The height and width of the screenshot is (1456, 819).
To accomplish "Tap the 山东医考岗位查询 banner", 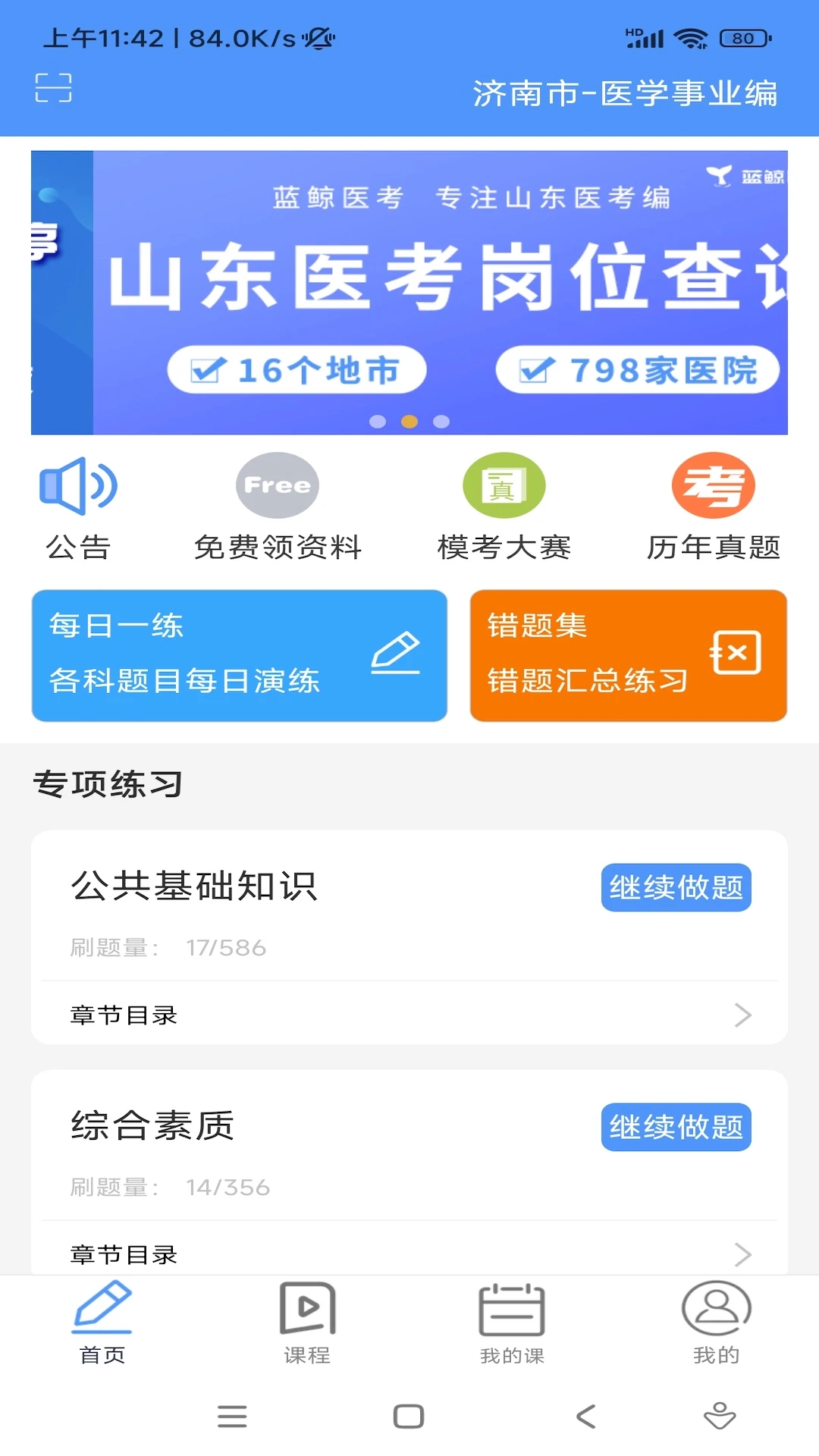I will click(x=409, y=292).
